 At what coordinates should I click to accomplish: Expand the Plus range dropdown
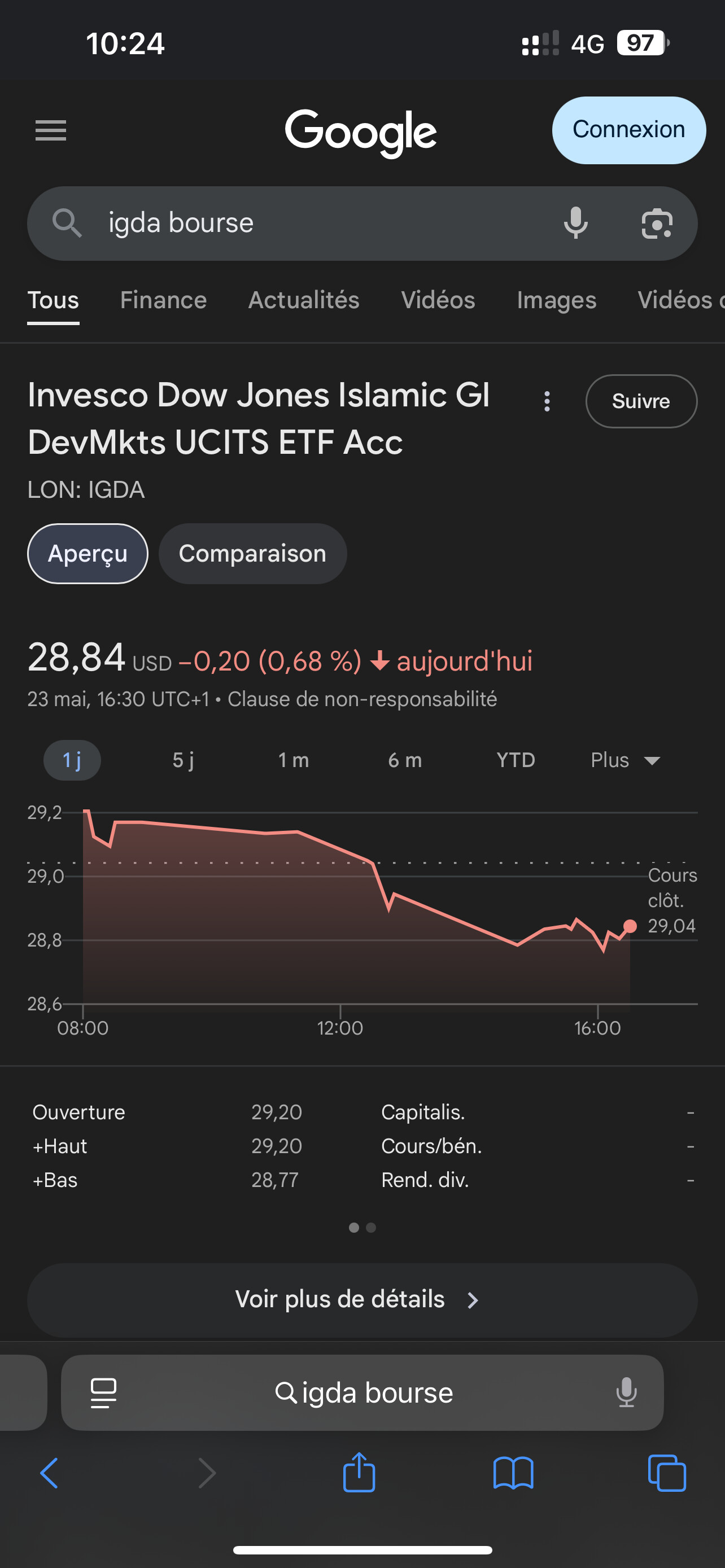(625, 760)
